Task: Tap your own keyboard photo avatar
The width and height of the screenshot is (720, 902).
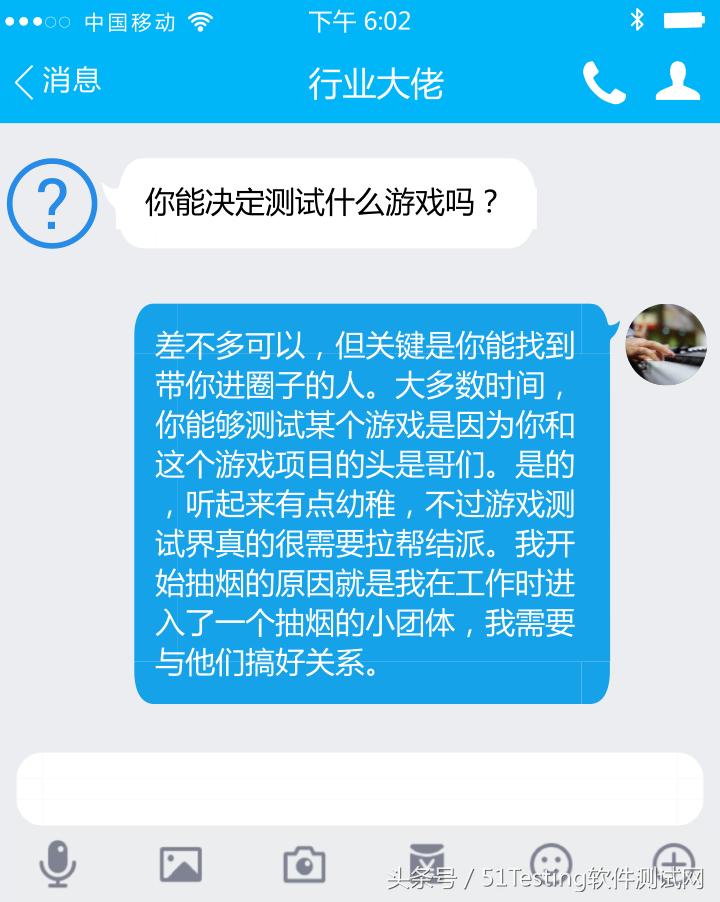Action: point(664,346)
